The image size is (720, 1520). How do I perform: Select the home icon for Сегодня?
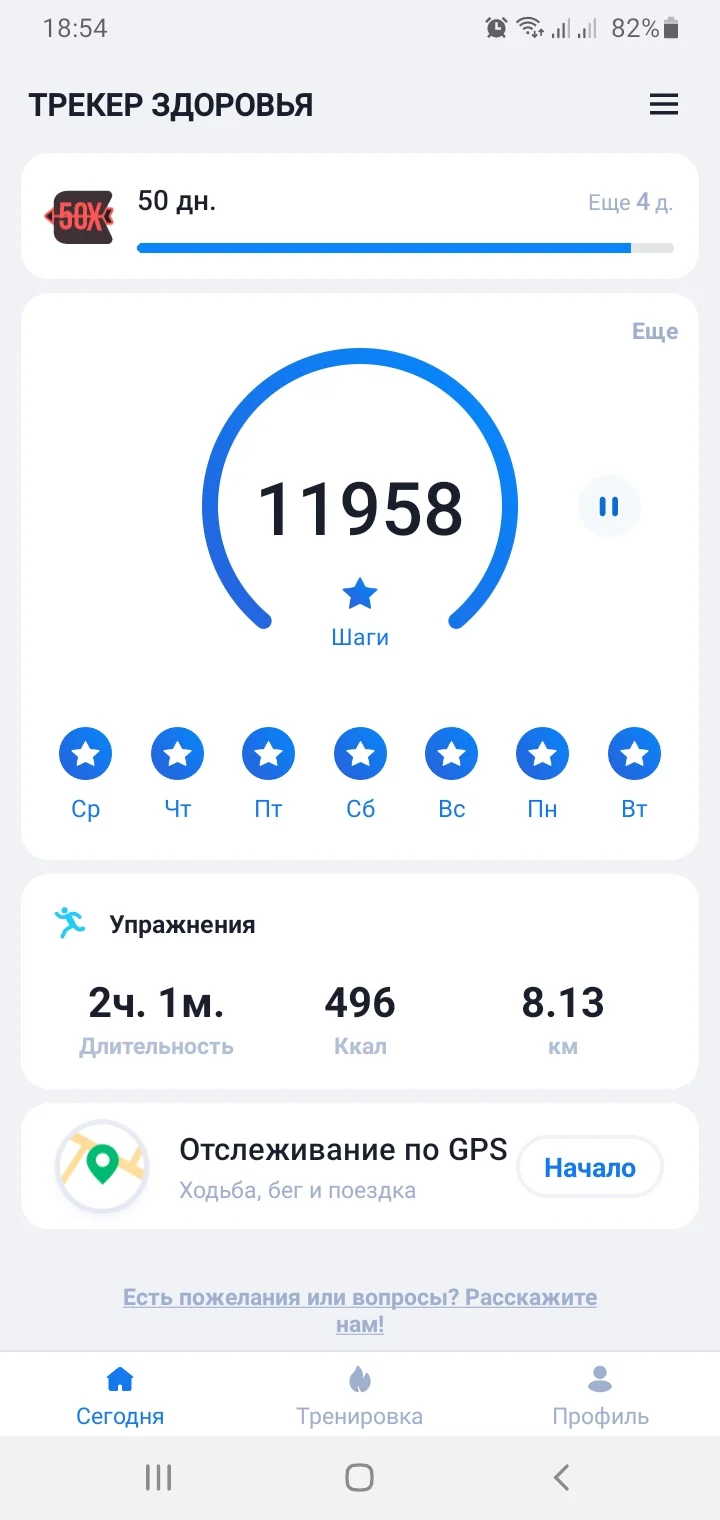pos(120,1378)
